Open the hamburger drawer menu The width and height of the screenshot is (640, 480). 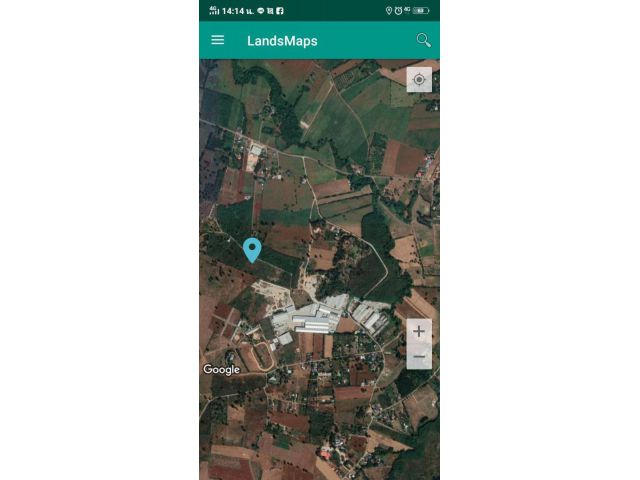pos(218,40)
